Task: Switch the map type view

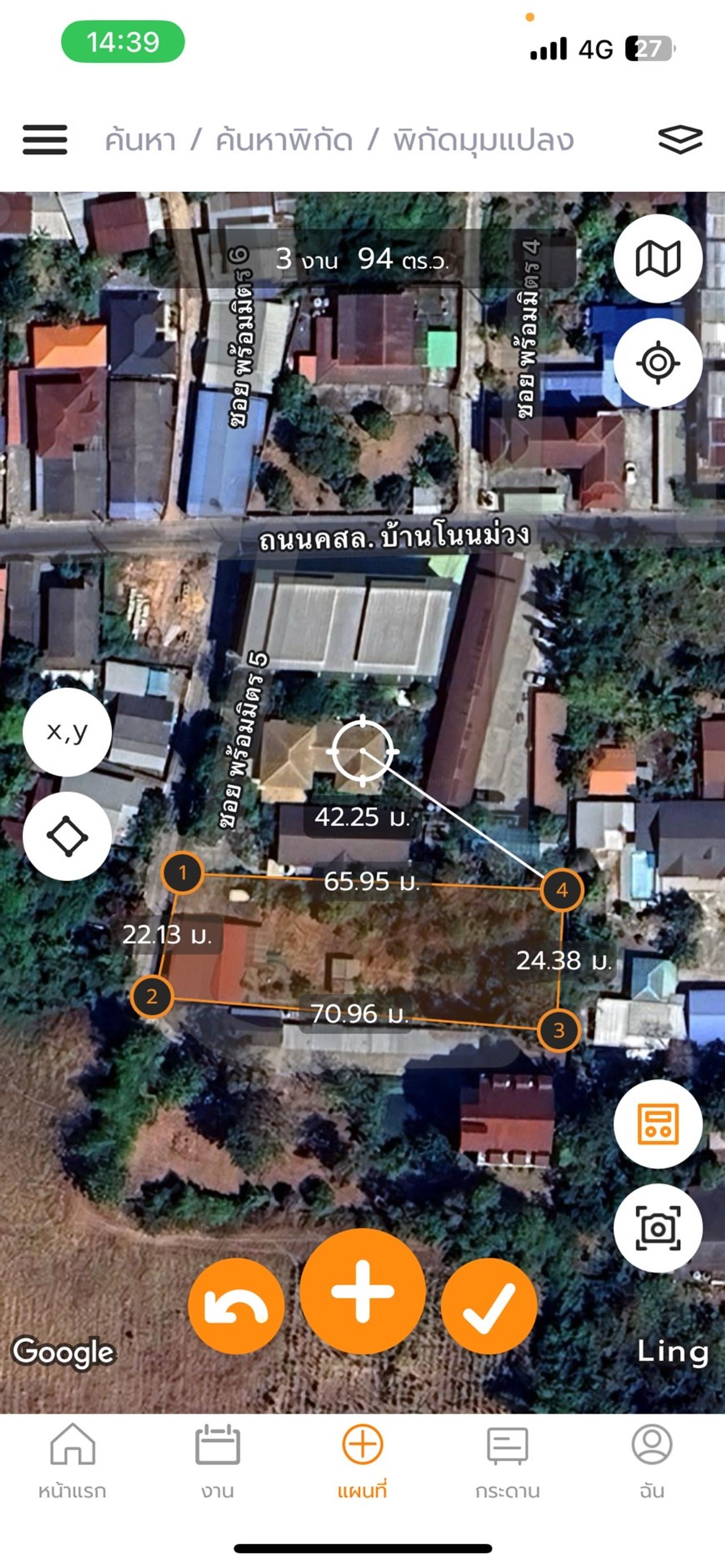Action: click(658, 259)
